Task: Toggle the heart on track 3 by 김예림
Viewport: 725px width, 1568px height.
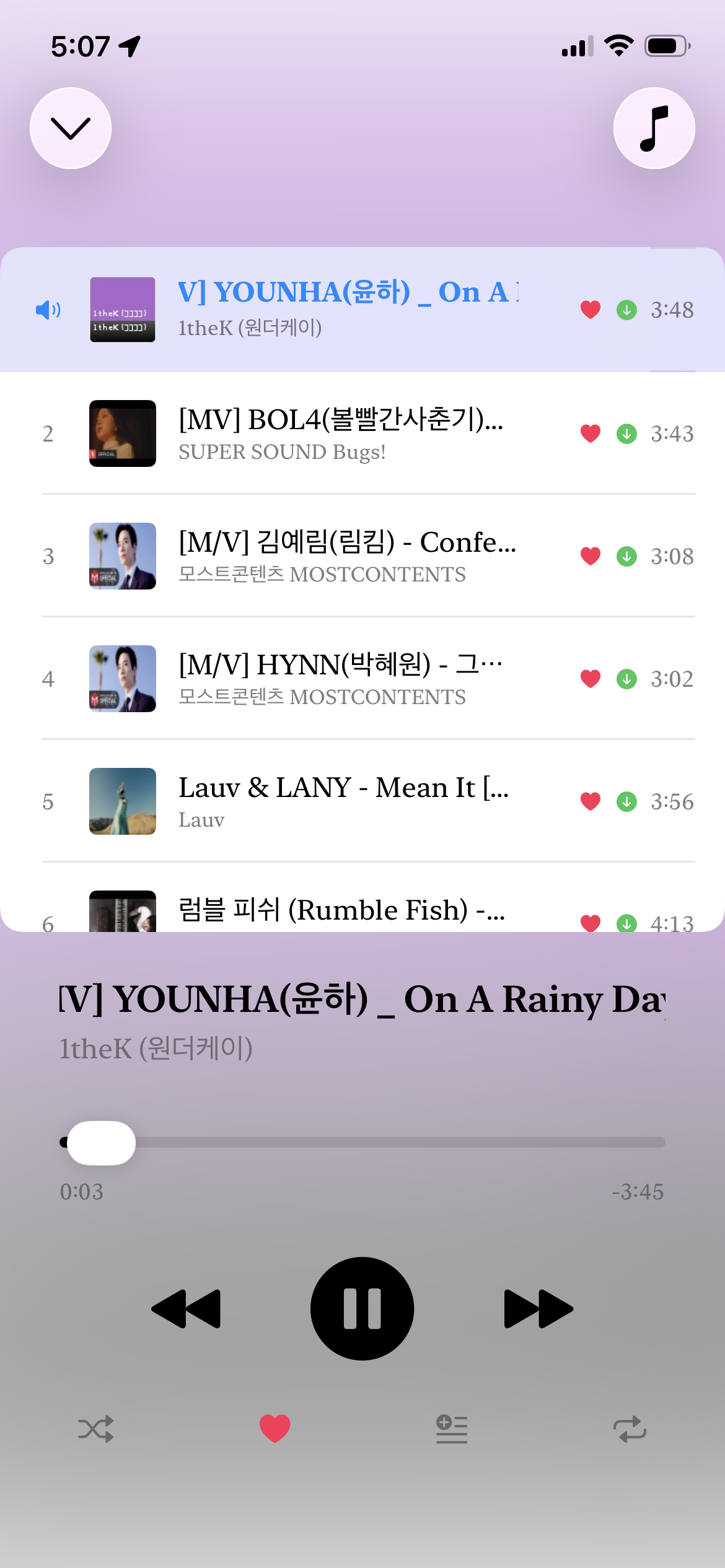Action: (589, 556)
